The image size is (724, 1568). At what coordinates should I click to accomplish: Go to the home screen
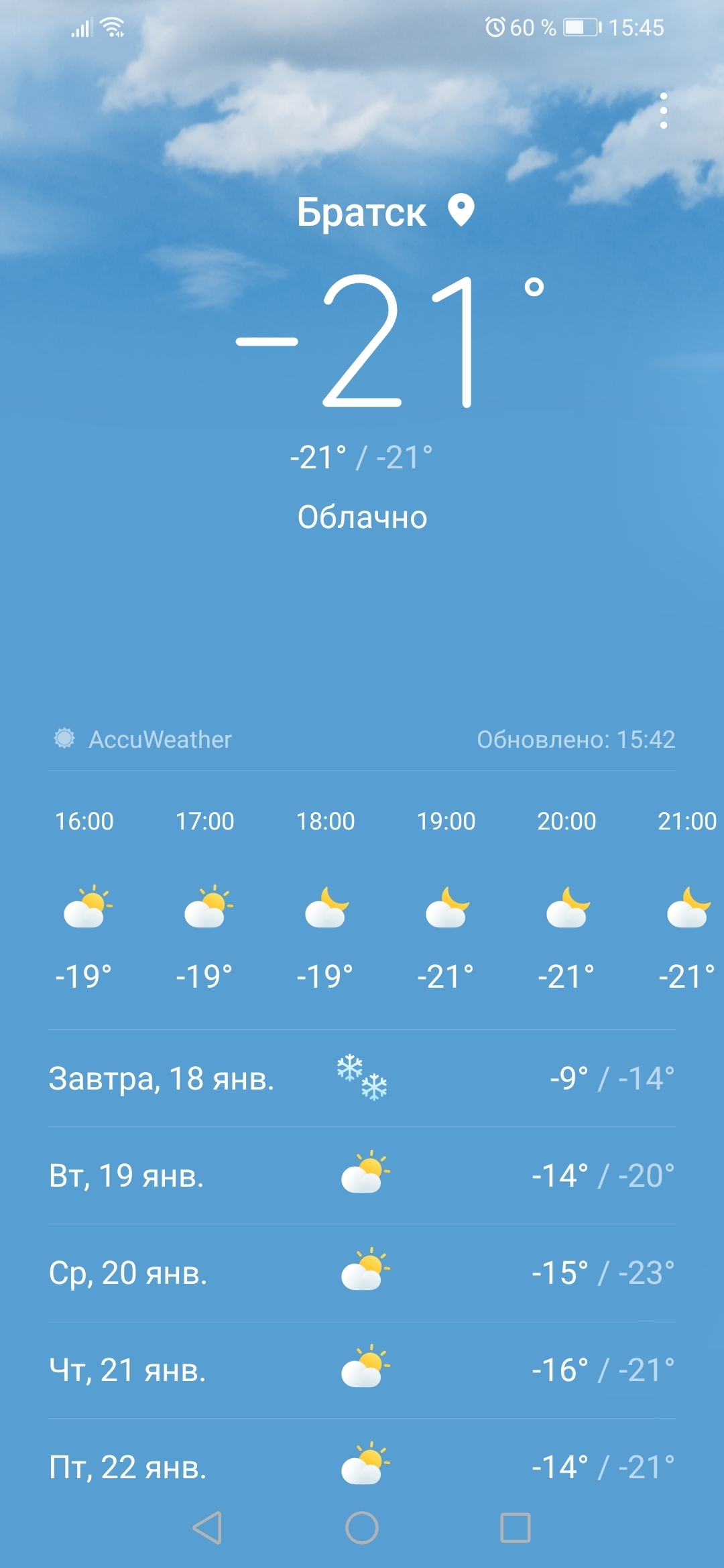362,1528
